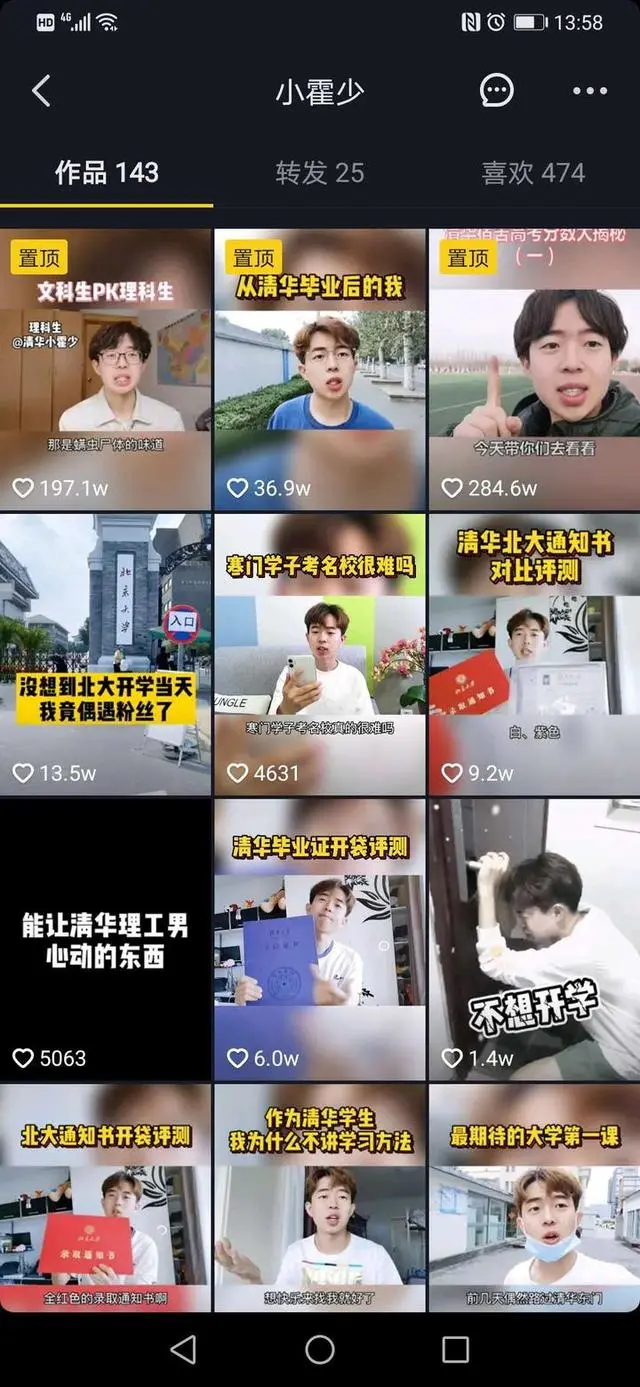This screenshot has height=1387, width=640.
Task: Open recent apps from navigation bar
Action: tap(455, 1349)
